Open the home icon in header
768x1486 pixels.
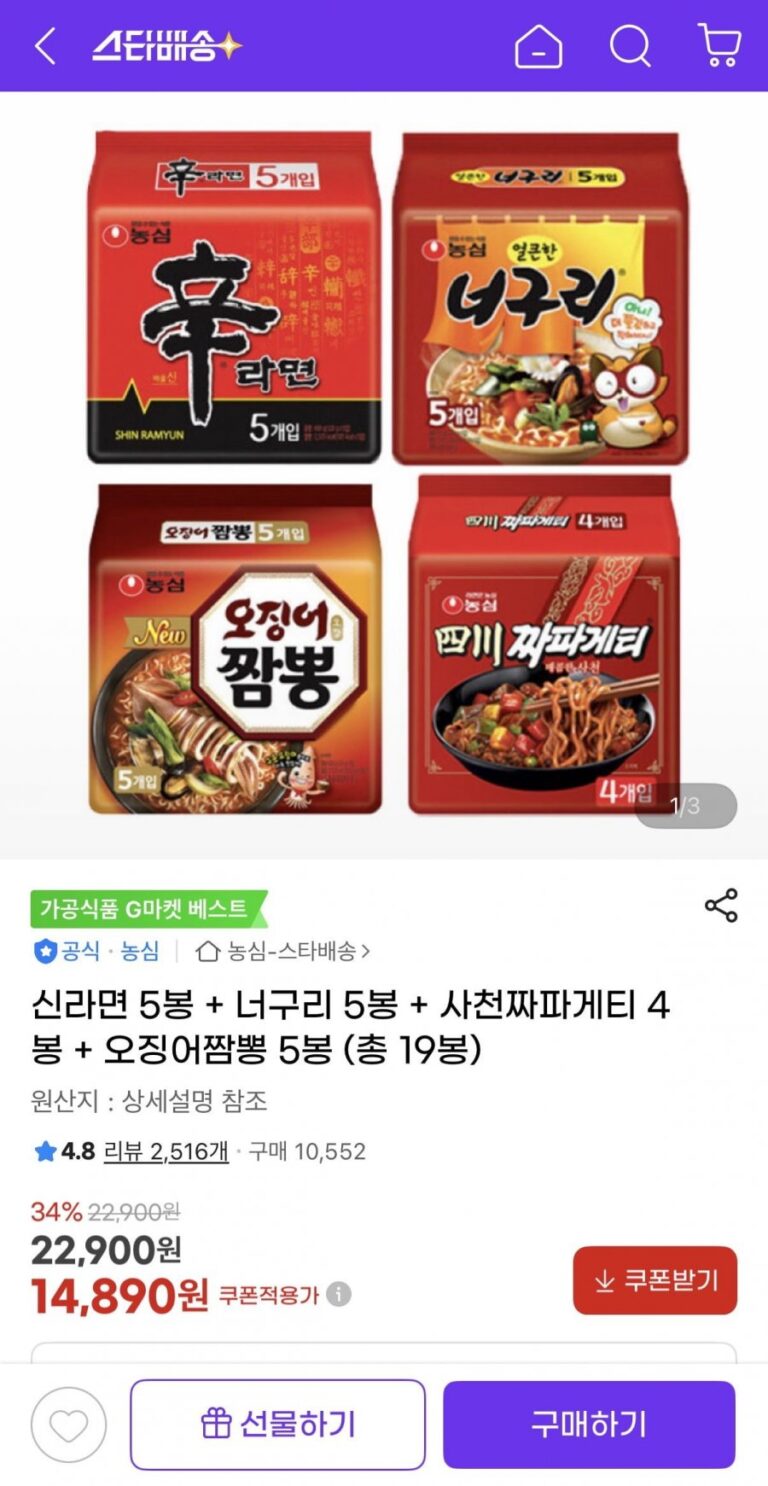click(538, 46)
